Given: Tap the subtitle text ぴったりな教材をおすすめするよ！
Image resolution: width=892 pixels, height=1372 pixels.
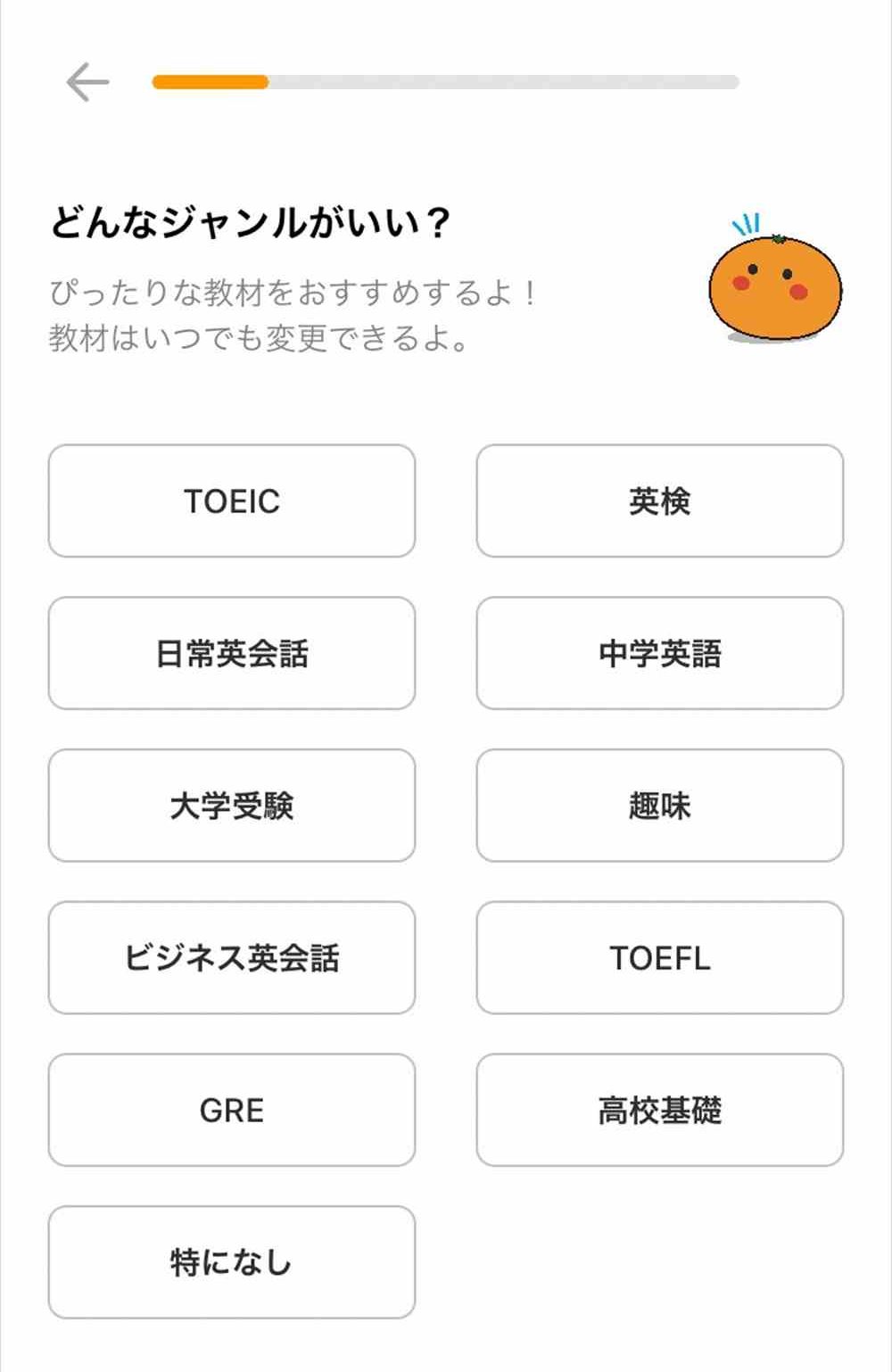Looking at the screenshot, I should pyautogui.click(x=294, y=294).
